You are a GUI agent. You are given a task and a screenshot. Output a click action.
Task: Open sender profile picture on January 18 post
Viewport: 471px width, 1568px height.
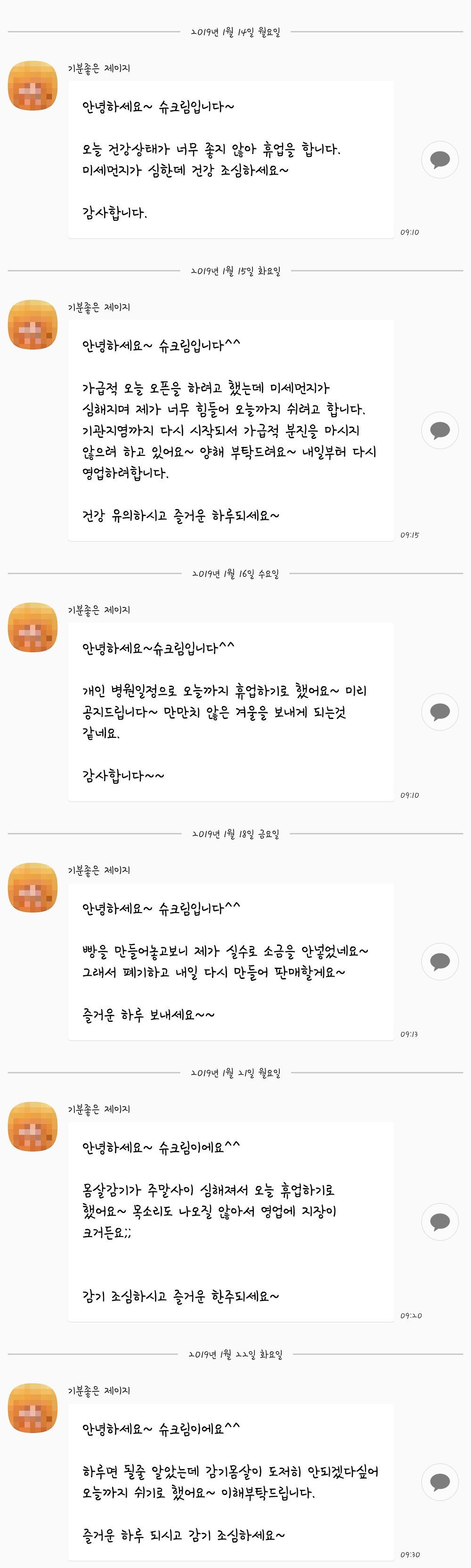33,888
